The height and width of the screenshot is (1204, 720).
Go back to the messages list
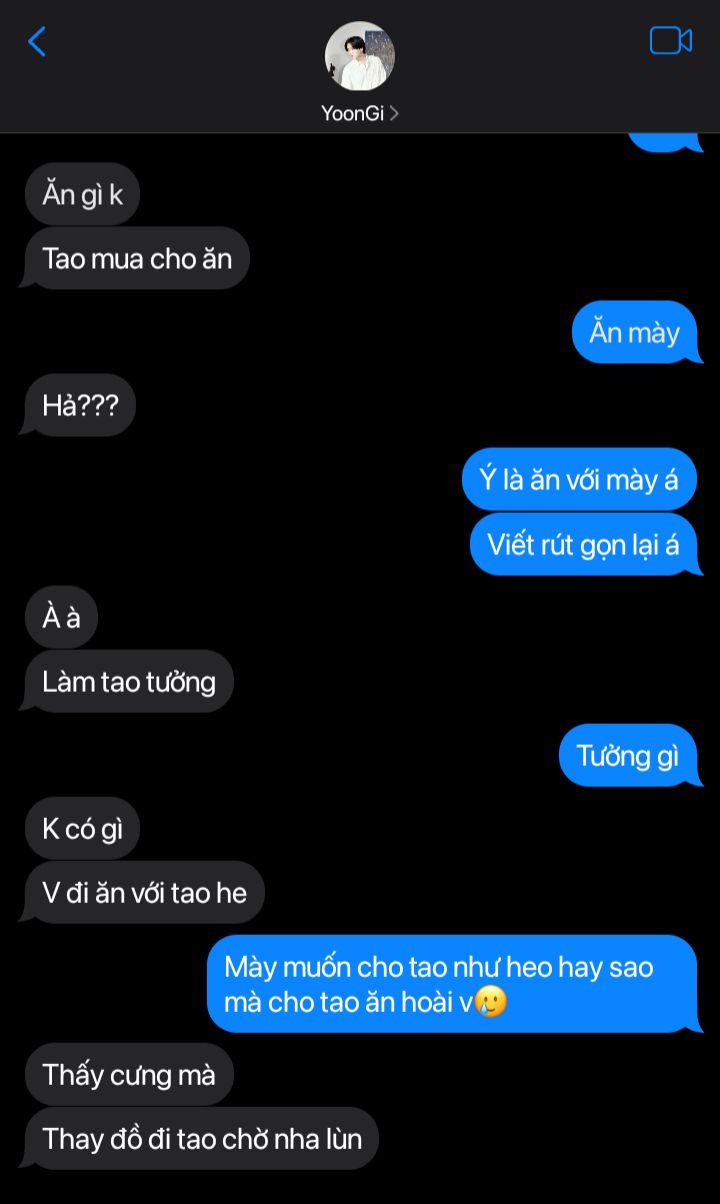point(37,42)
